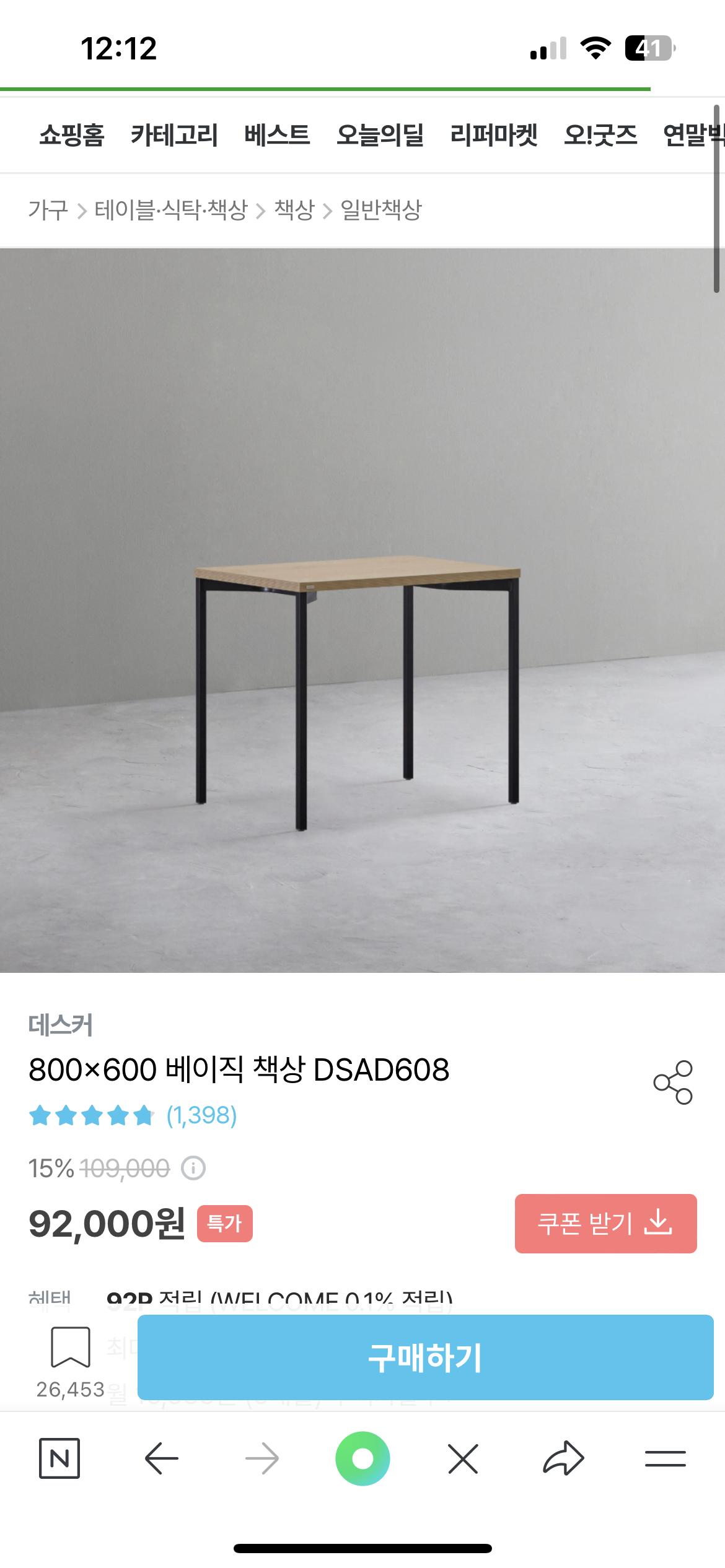Download coupon with 쿠폰 받기

coord(605,1223)
